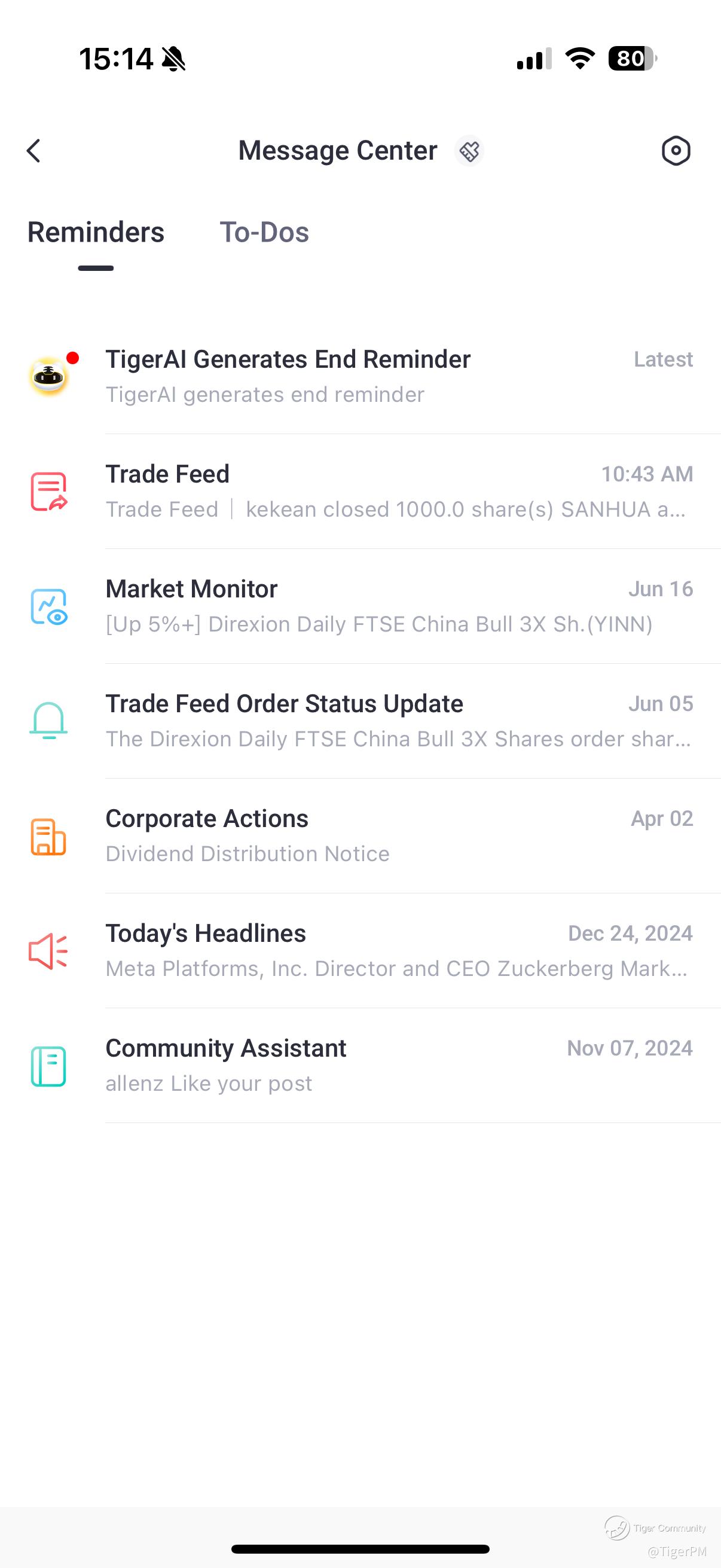
Task: Open TigerAI Generates End Reminder message
Action: coord(360,376)
